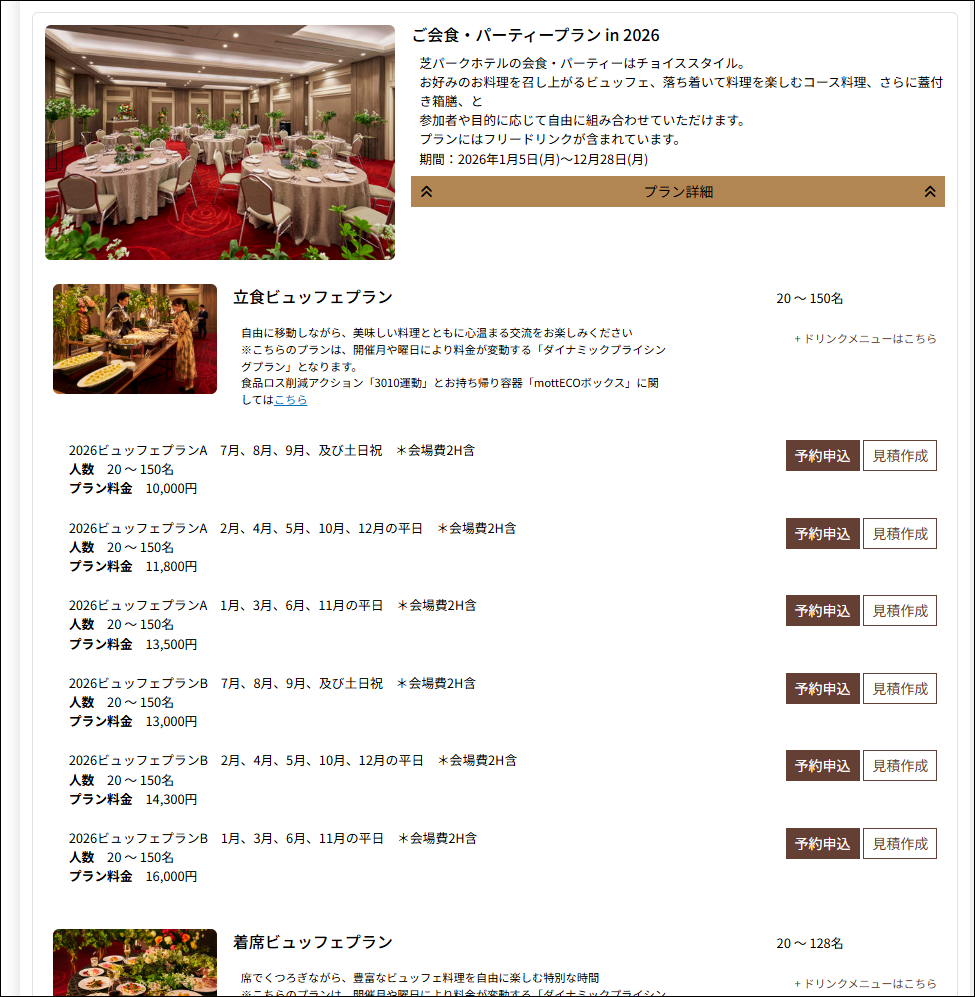975x997 pixels.
Task: Collapse the プラン詳細 section
Action: coord(677,192)
